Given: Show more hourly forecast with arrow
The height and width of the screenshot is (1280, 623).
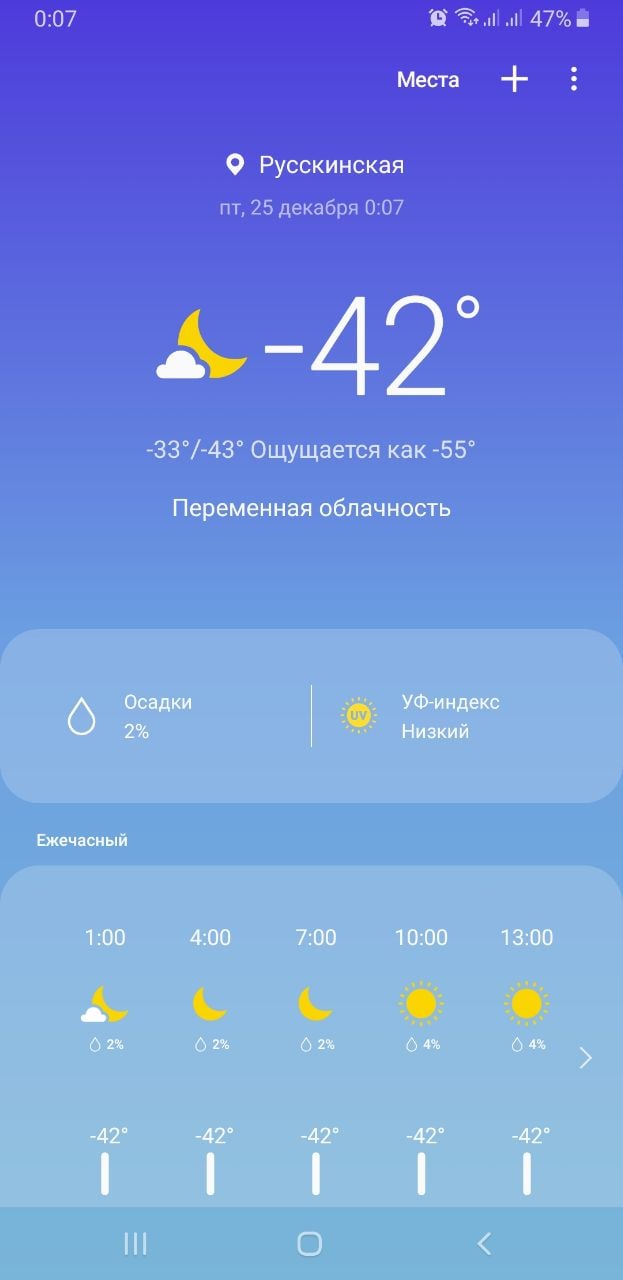Looking at the screenshot, I should (x=586, y=1057).
